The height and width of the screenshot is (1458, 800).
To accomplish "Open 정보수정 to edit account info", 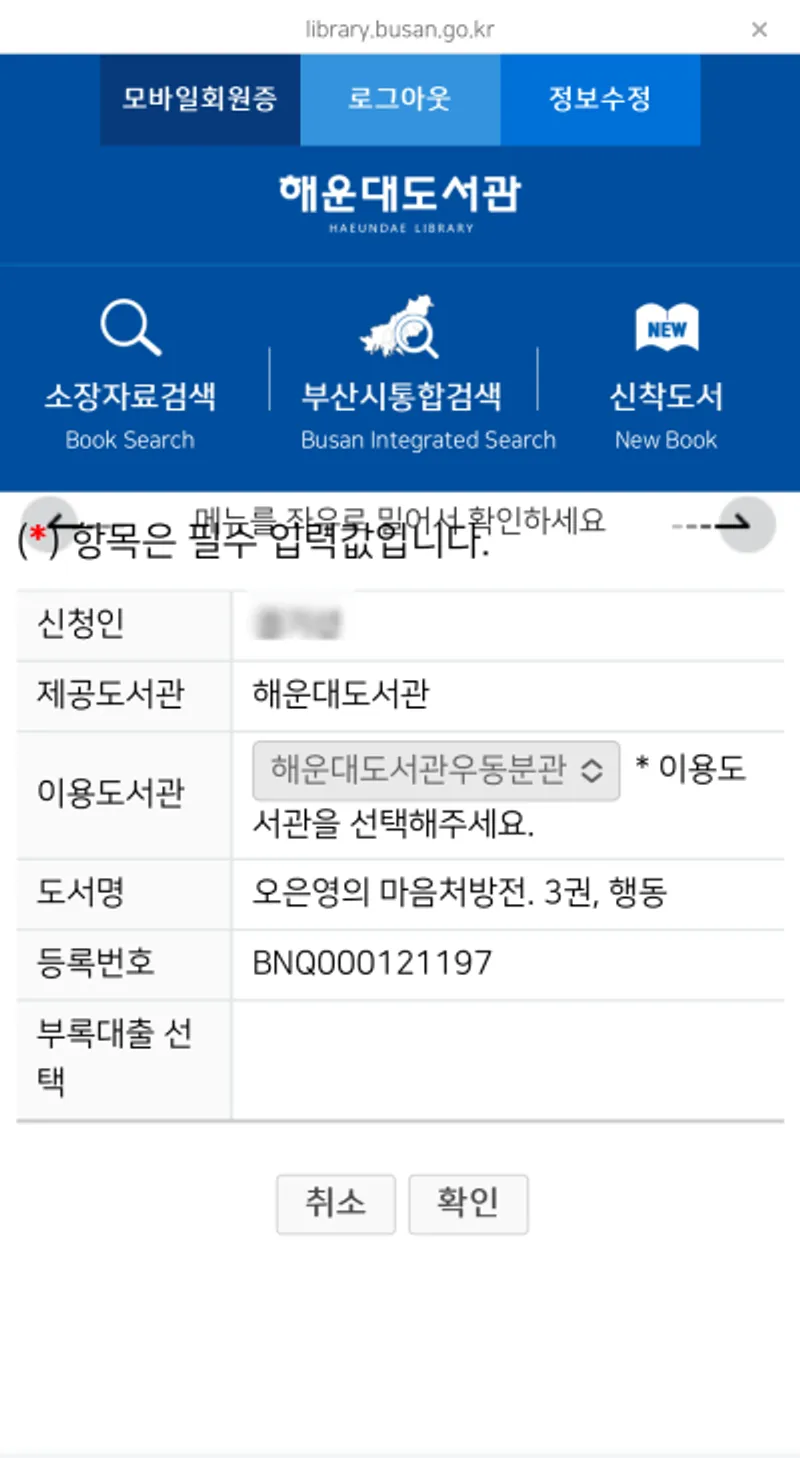I will coord(600,99).
